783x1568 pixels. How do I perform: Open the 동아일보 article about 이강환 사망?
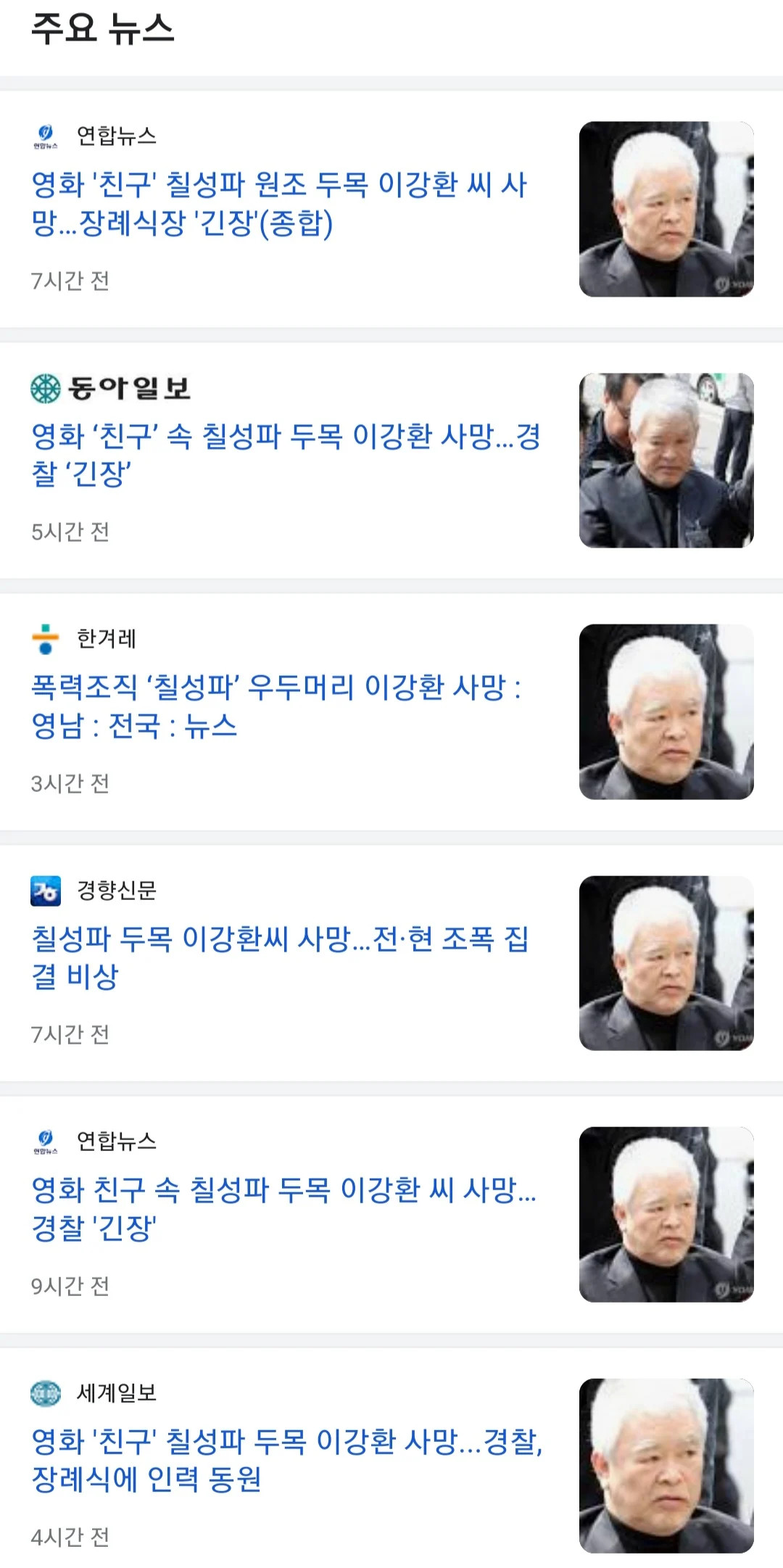click(x=286, y=455)
